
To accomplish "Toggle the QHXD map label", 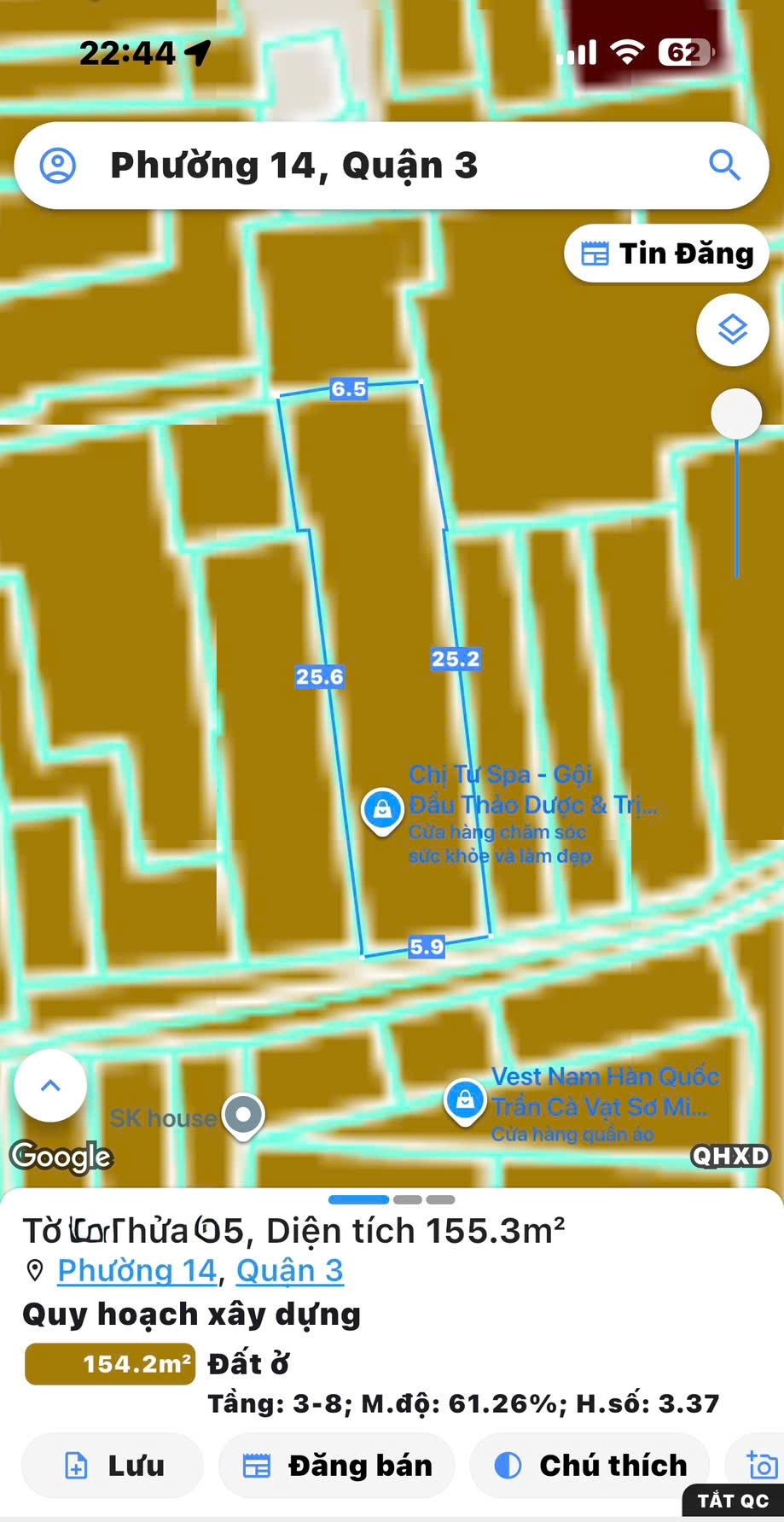I will tap(730, 1157).
